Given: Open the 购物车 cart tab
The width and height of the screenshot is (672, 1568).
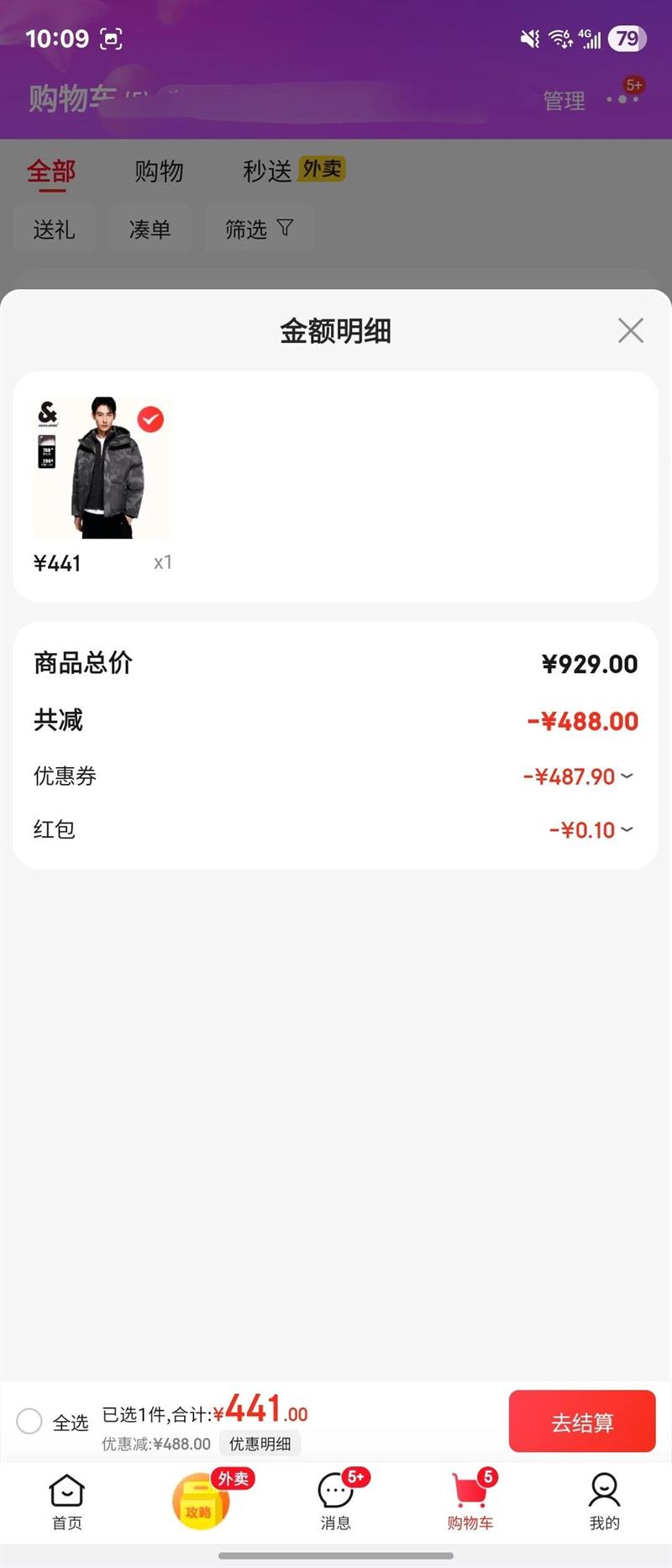Looking at the screenshot, I should 470,1502.
